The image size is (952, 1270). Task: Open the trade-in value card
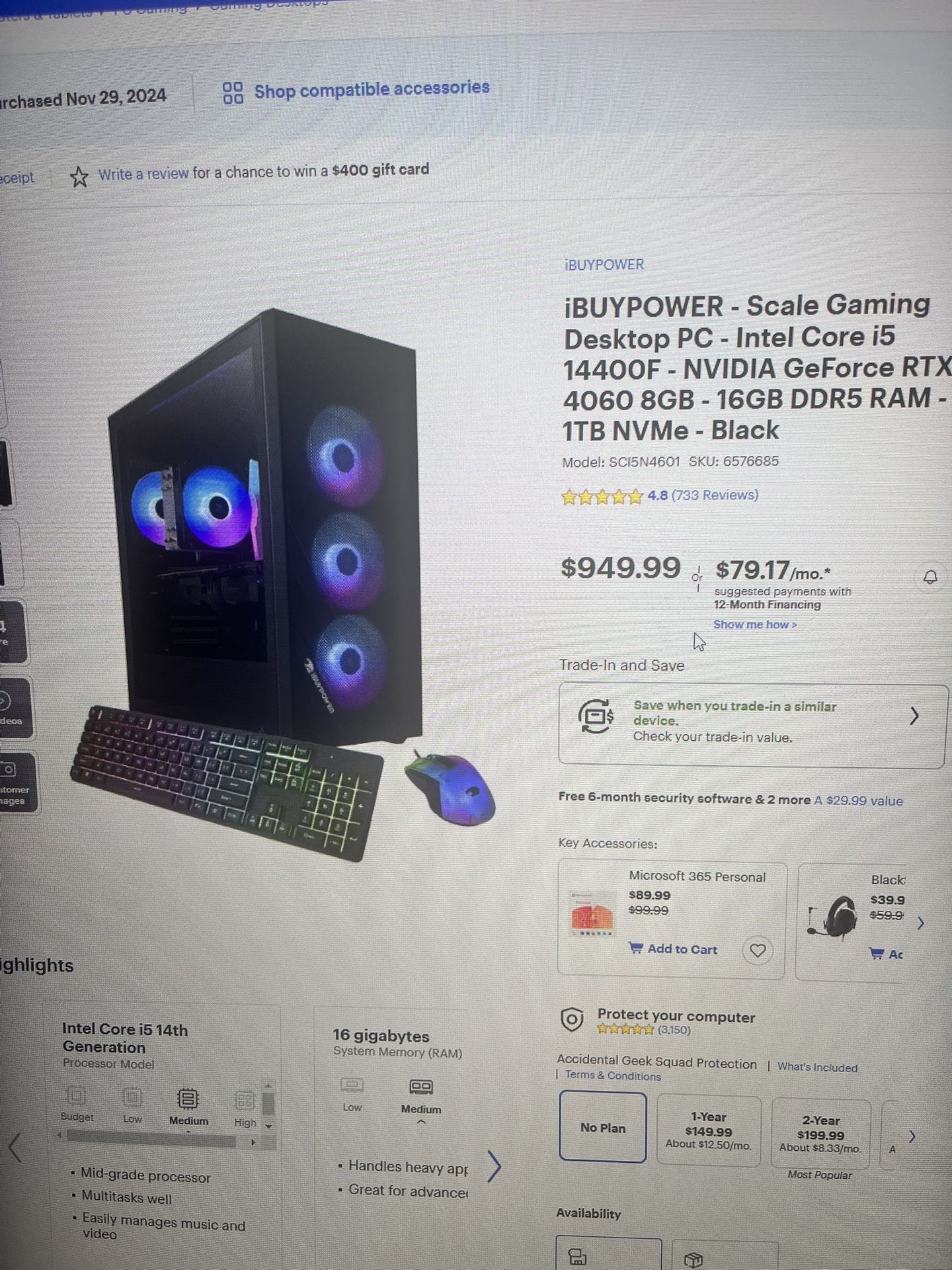[752, 726]
